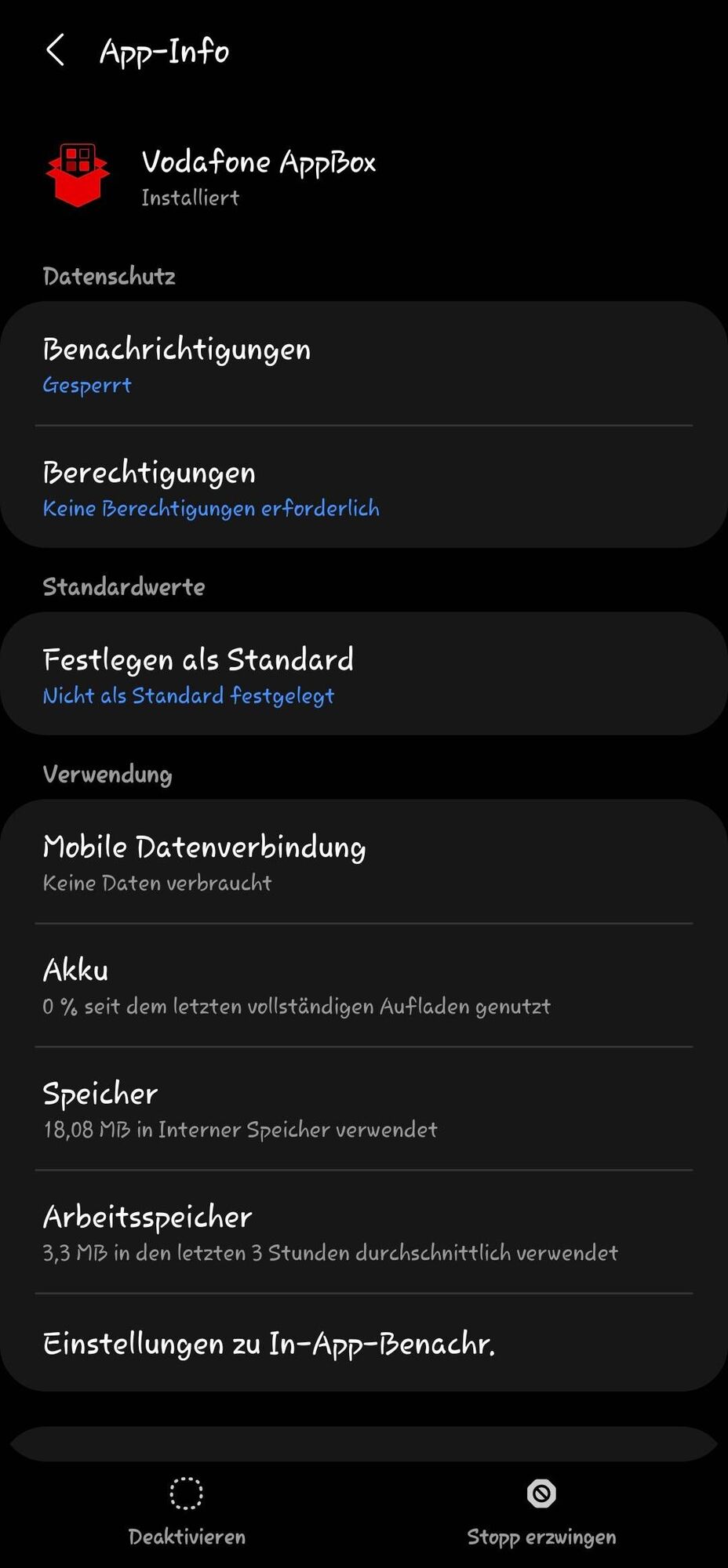Open Benachrichtigungen settings
The image size is (728, 1568).
[x=364, y=365]
